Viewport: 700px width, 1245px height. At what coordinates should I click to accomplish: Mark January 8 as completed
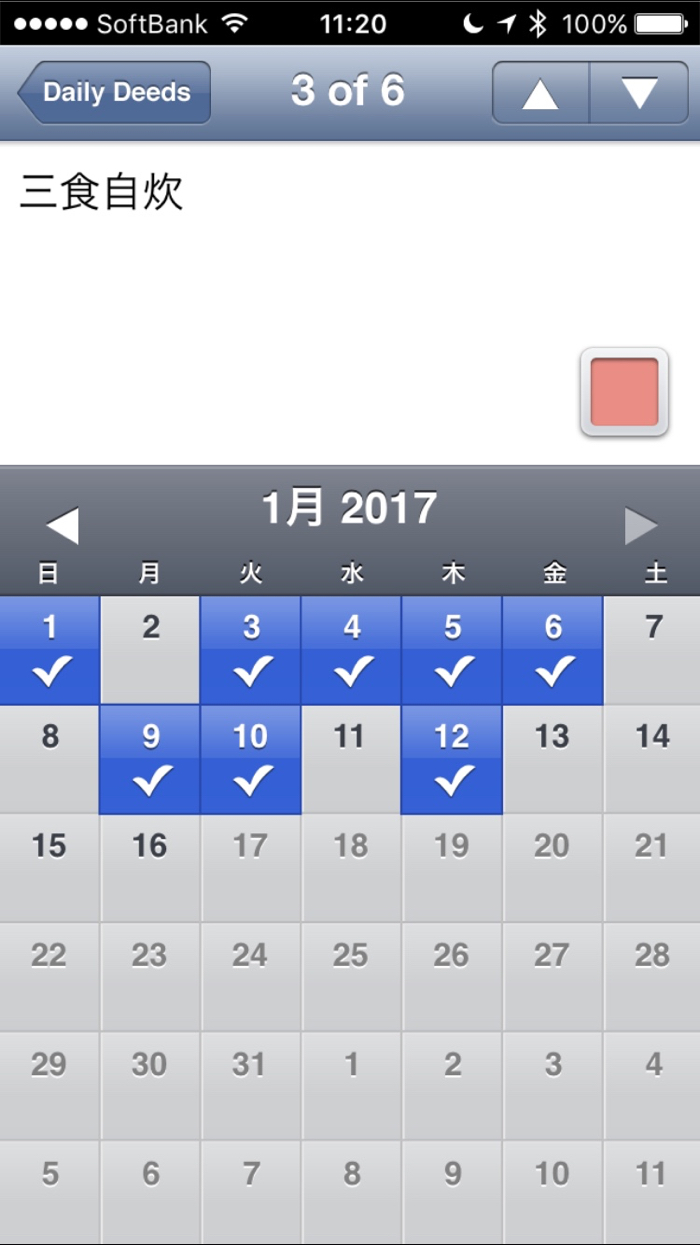50,759
